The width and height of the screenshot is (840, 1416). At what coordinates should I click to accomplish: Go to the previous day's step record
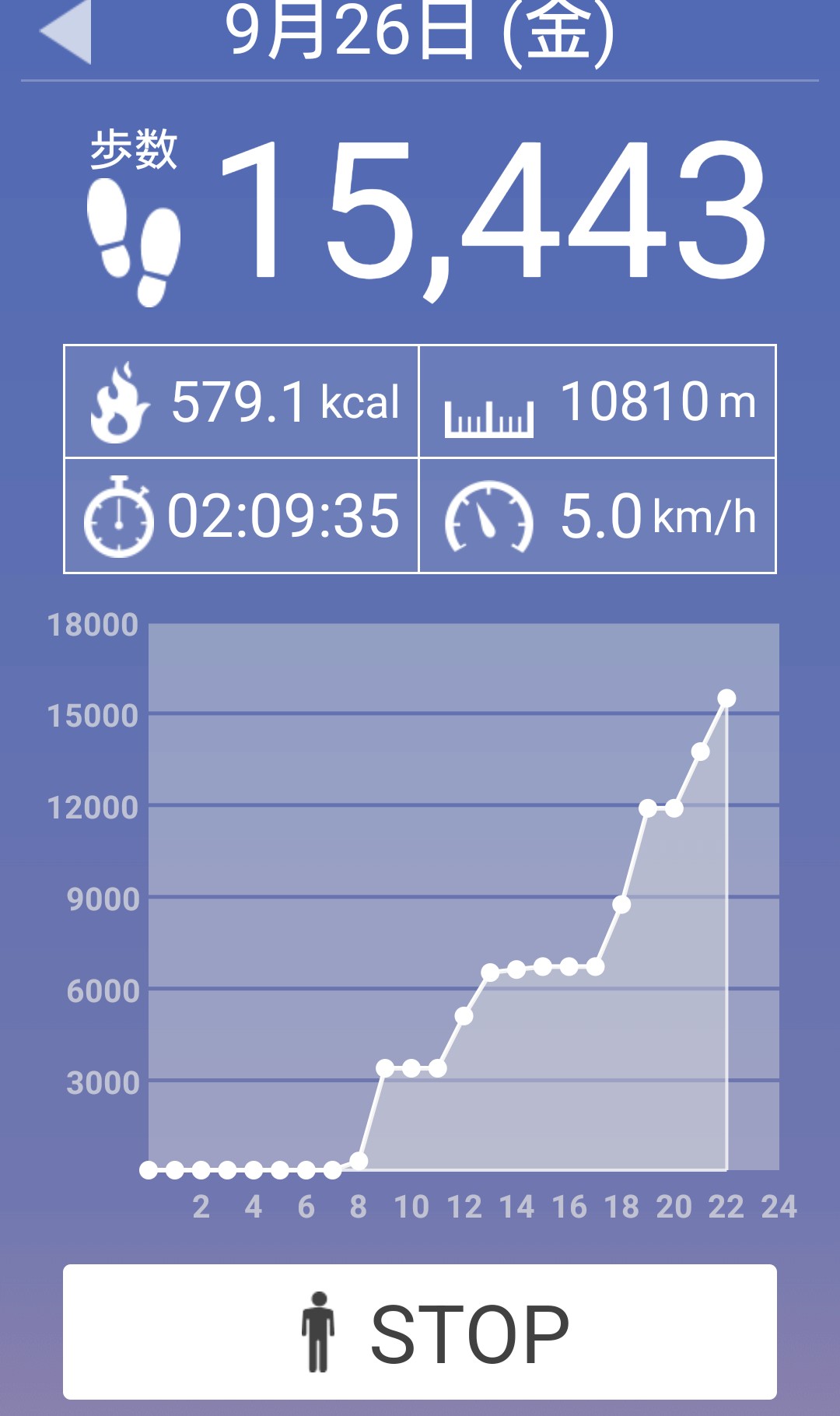67,33
